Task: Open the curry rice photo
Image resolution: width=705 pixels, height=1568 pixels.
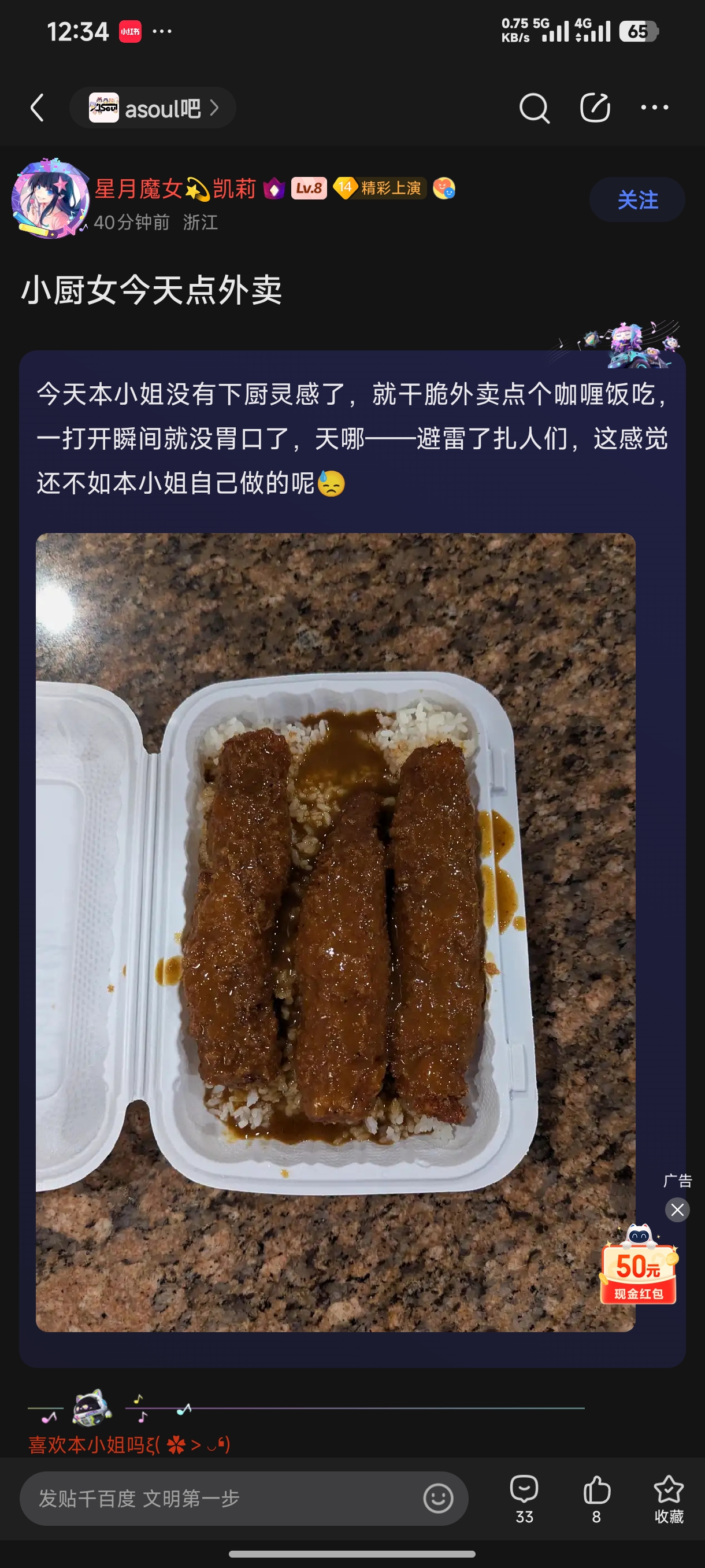Action: 335,931
